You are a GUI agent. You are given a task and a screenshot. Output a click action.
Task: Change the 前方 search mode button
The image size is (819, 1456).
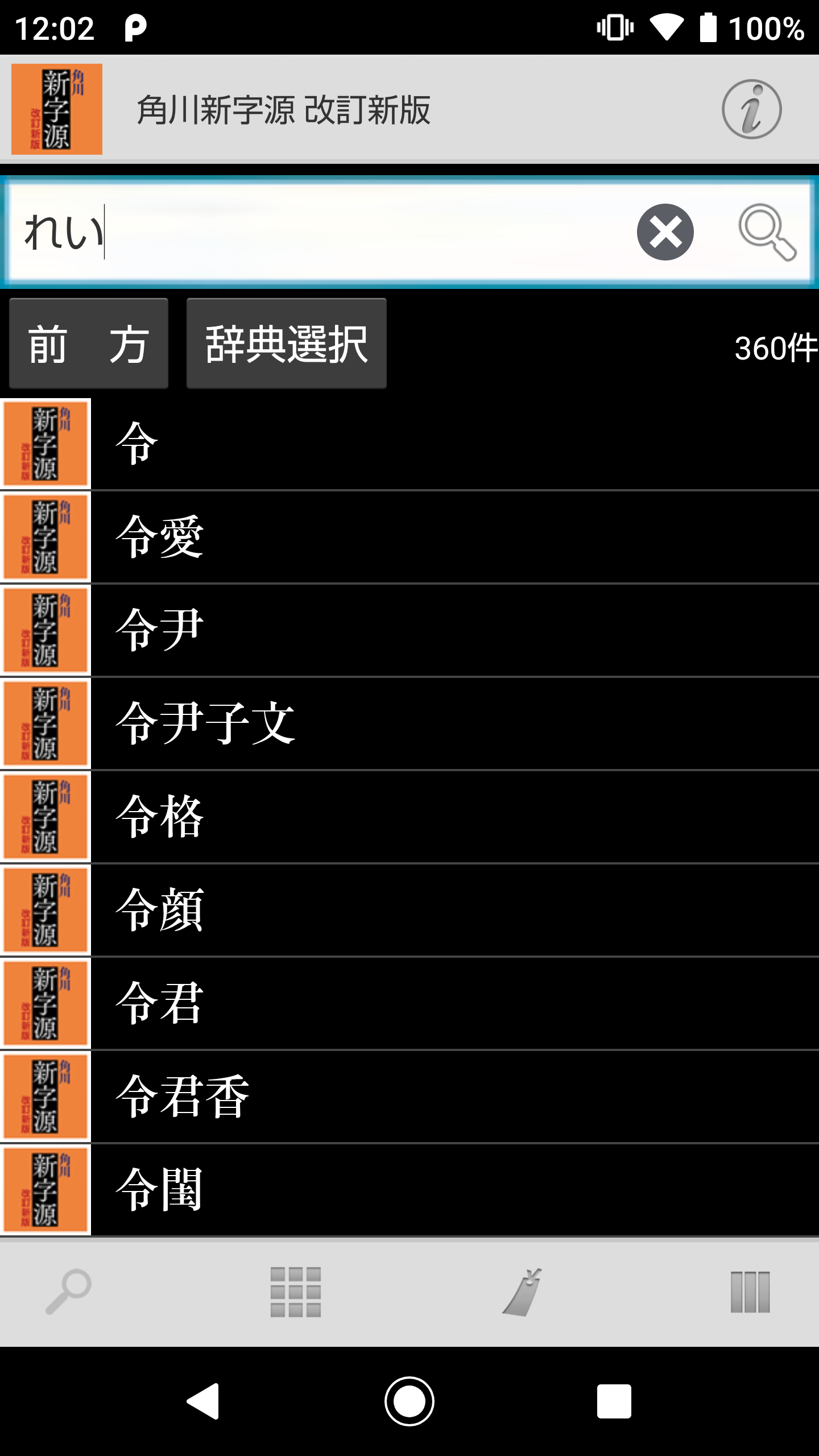click(89, 344)
